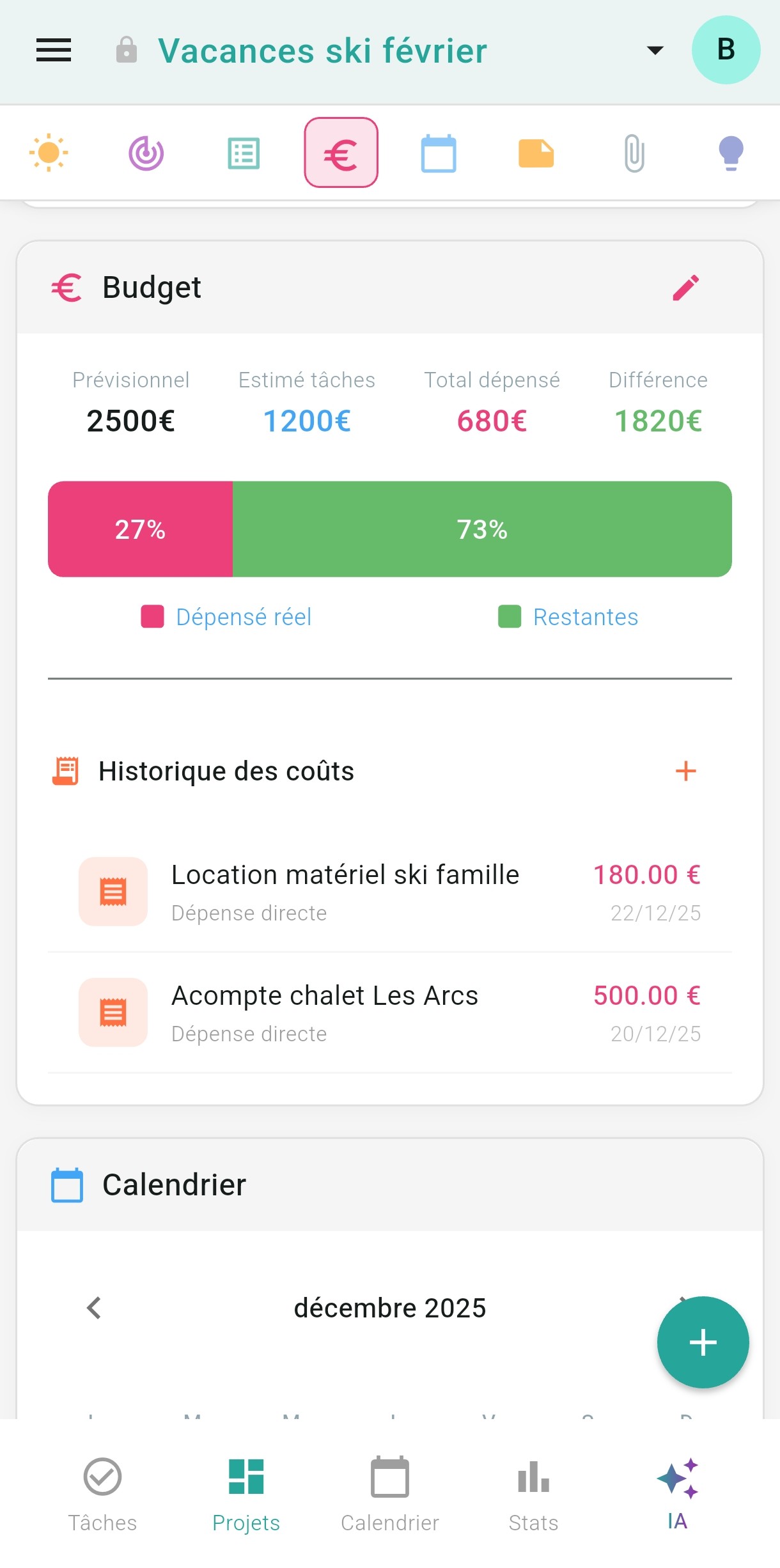
Task: Open the attachments paperclip icon
Action: tap(632, 152)
